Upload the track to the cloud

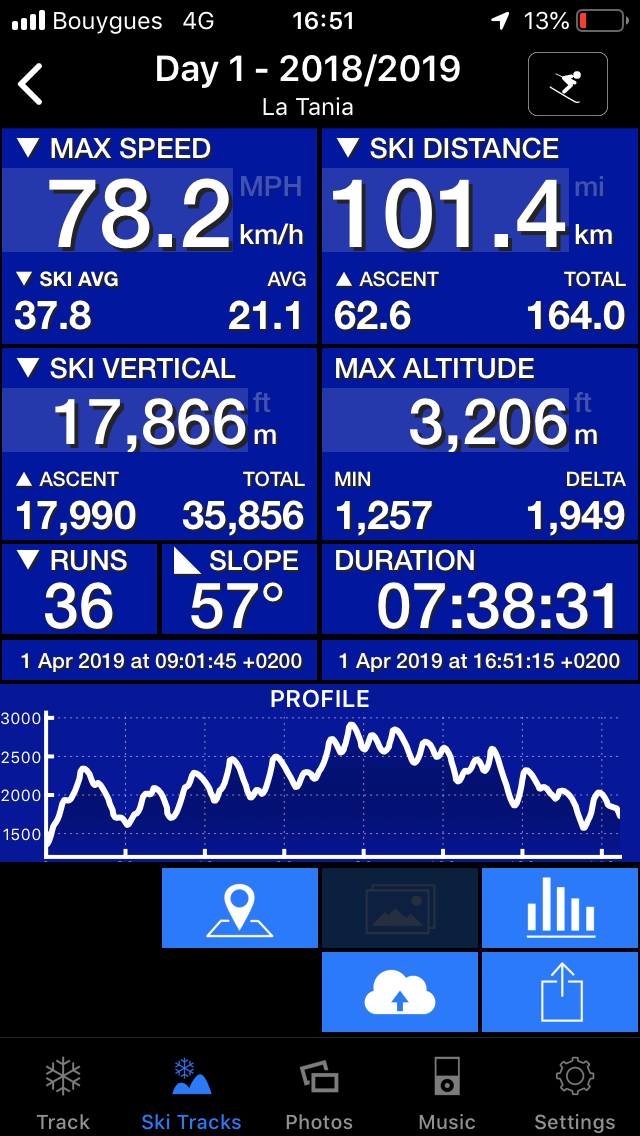[x=400, y=992]
